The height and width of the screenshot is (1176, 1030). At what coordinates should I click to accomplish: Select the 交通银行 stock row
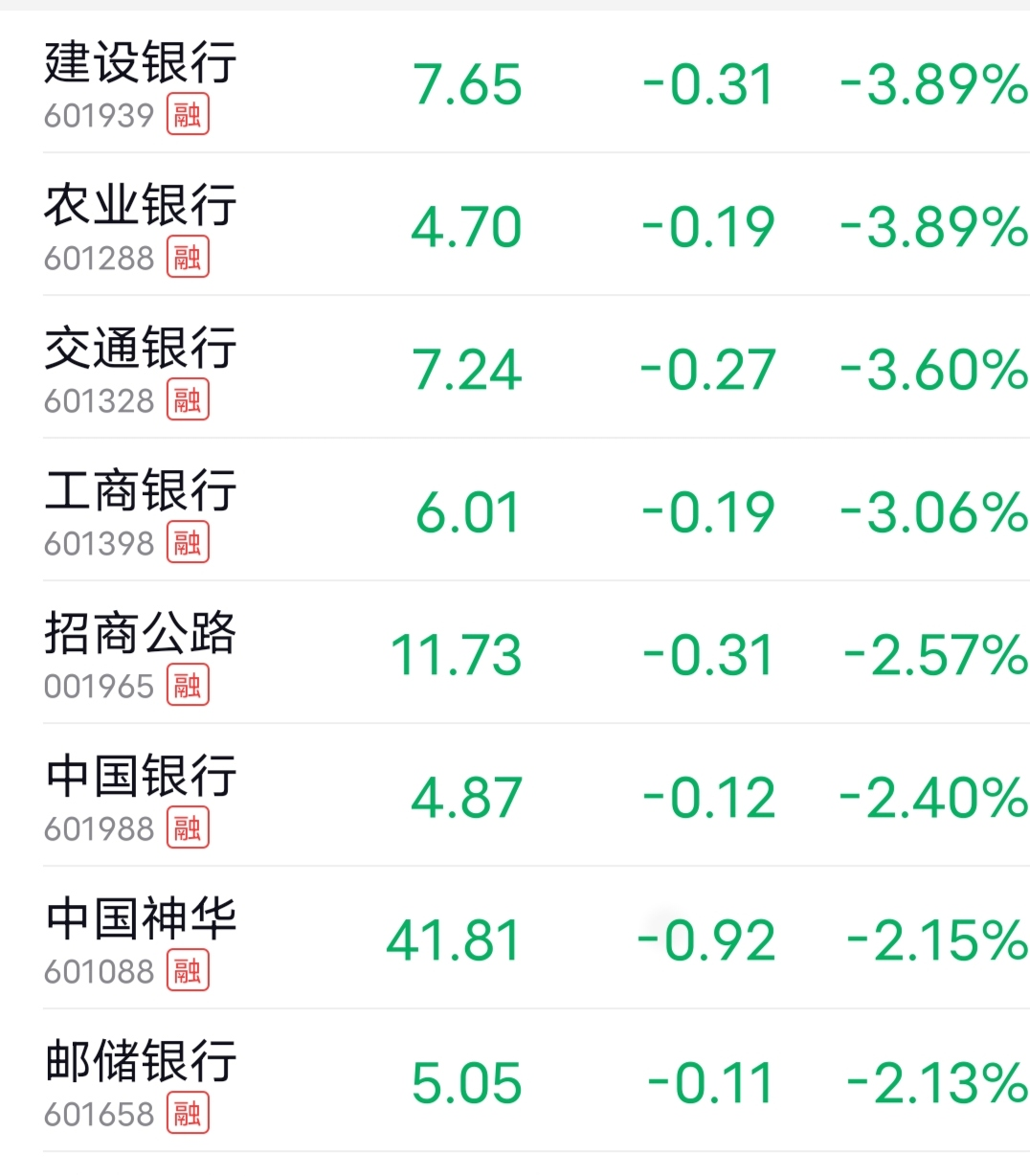tap(140, 349)
